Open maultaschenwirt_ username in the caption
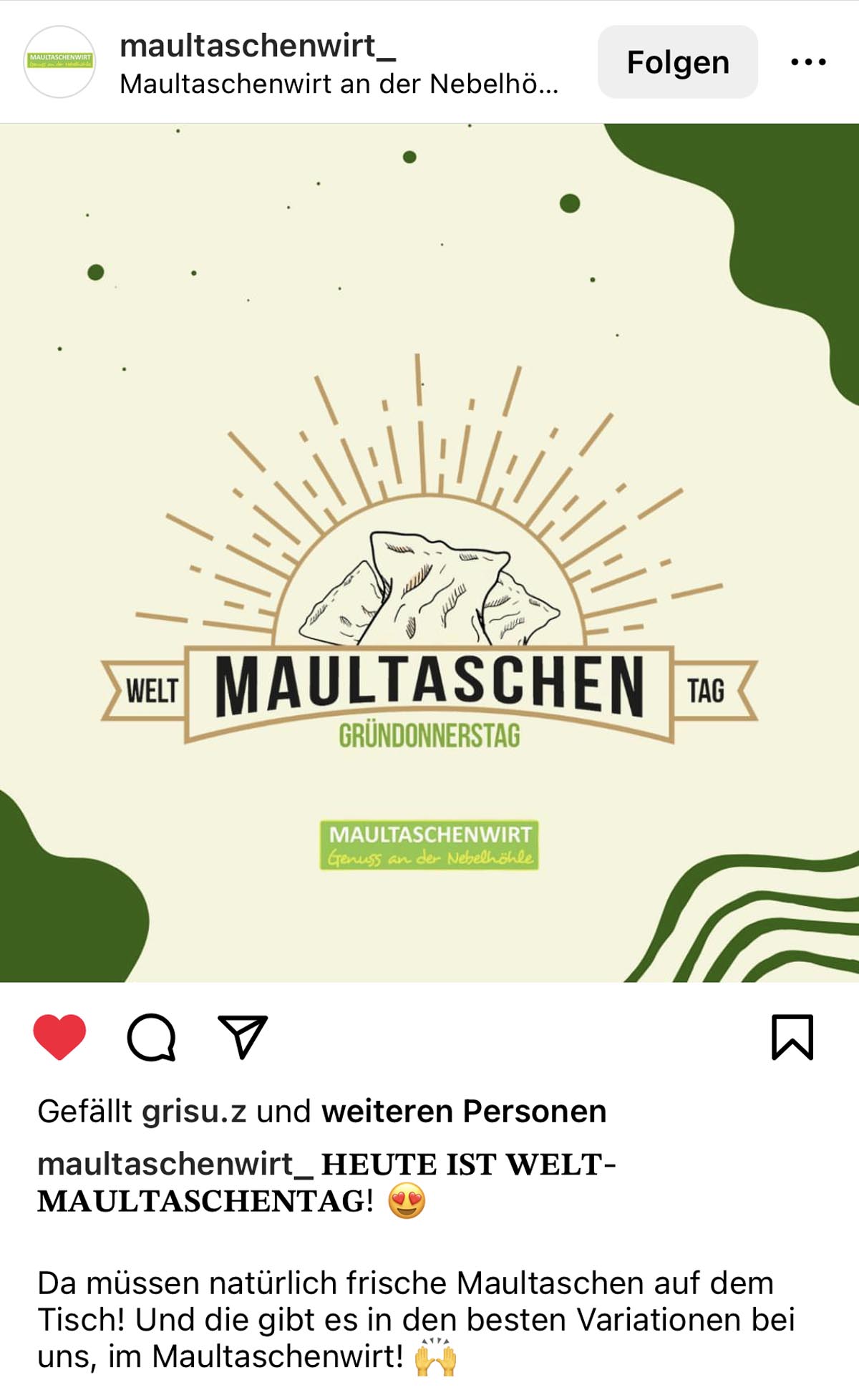Viewport: 859px width, 1400px height. (x=175, y=1165)
